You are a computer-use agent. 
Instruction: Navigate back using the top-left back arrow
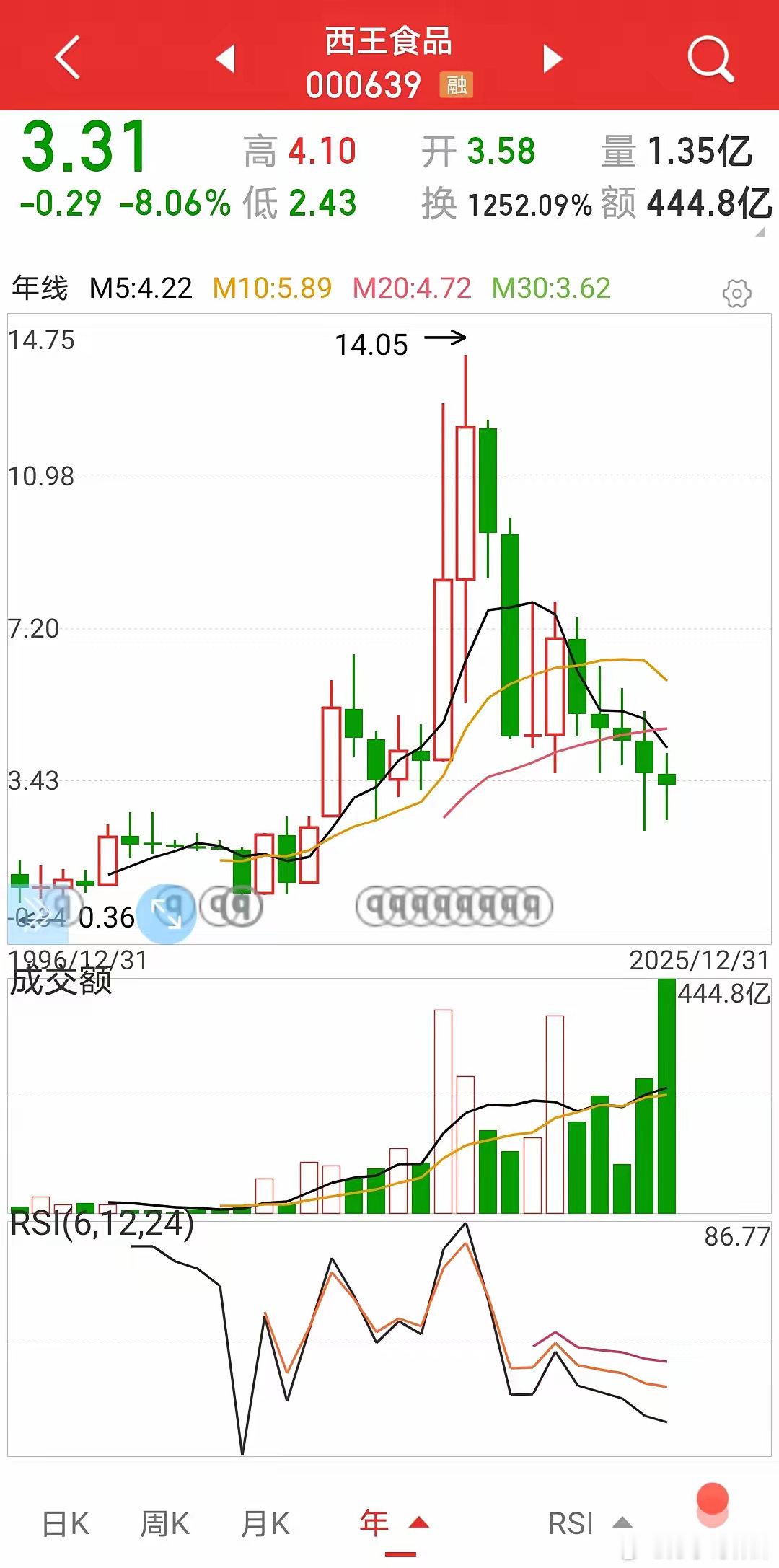point(65,58)
